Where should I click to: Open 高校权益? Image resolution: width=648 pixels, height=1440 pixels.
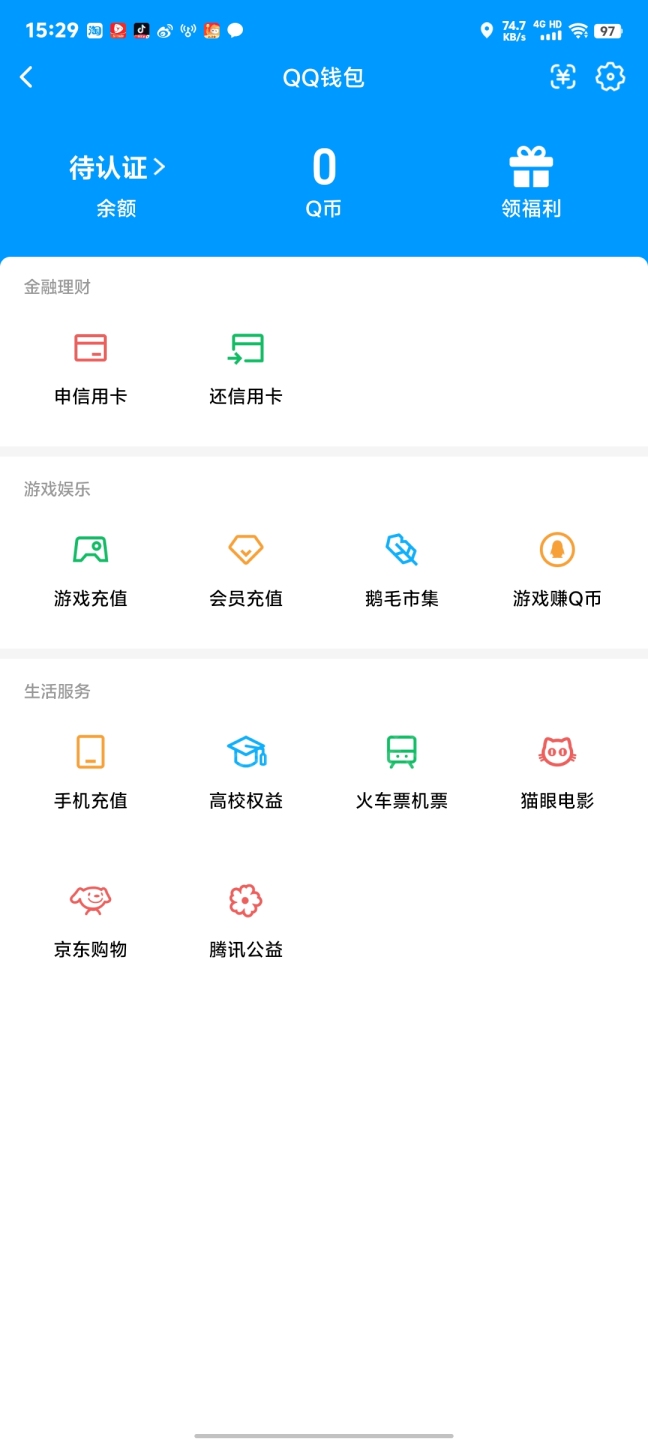click(246, 772)
